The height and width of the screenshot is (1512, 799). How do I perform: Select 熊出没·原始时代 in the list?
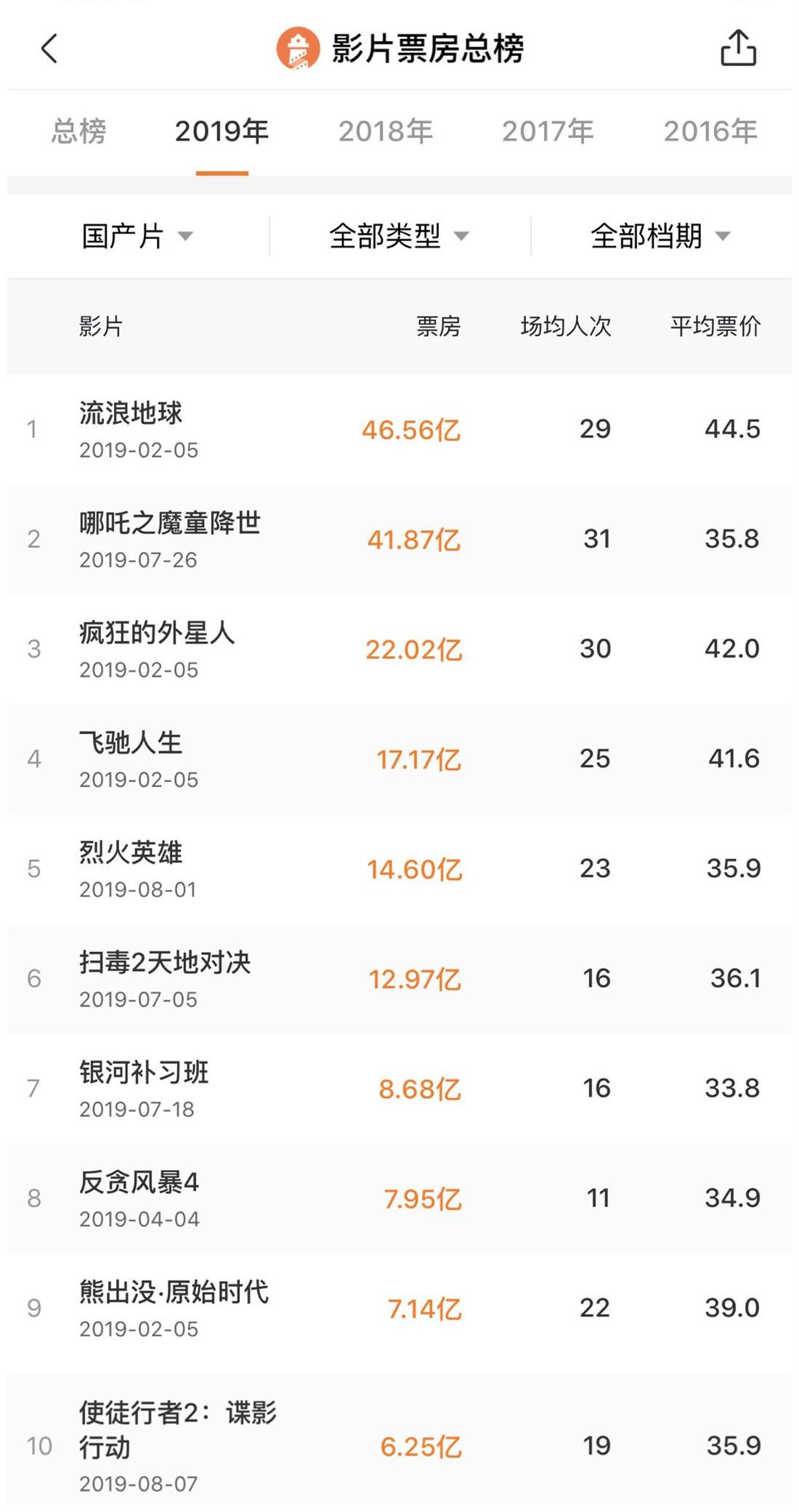(x=399, y=1309)
